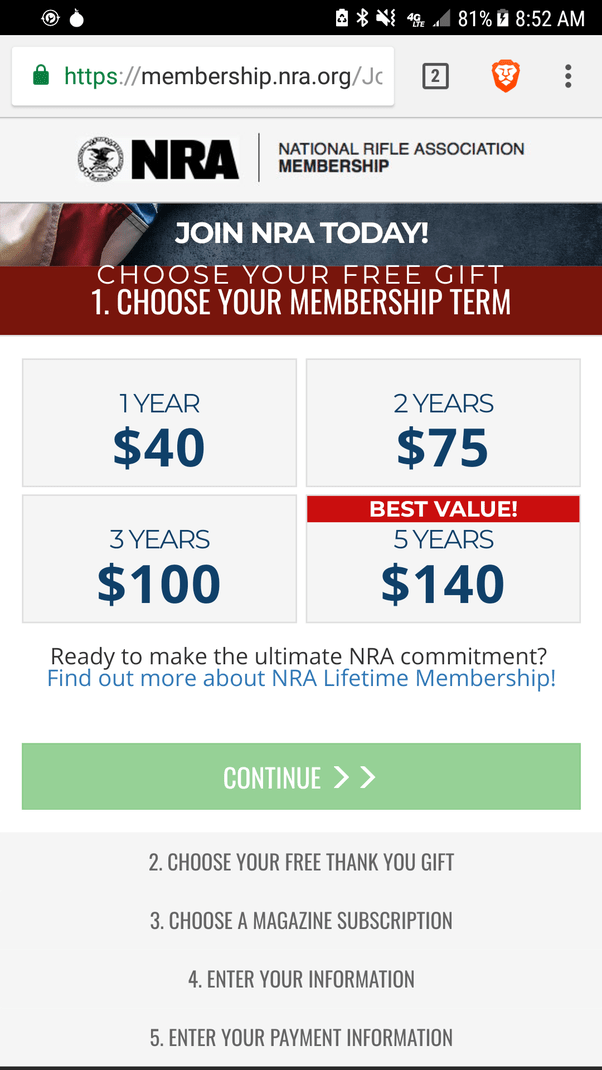Expand step 5 Enter Your Payment Information
The width and height of the screenshot is (602, 1070).
pyautogui.click(x=301, y=1038)
